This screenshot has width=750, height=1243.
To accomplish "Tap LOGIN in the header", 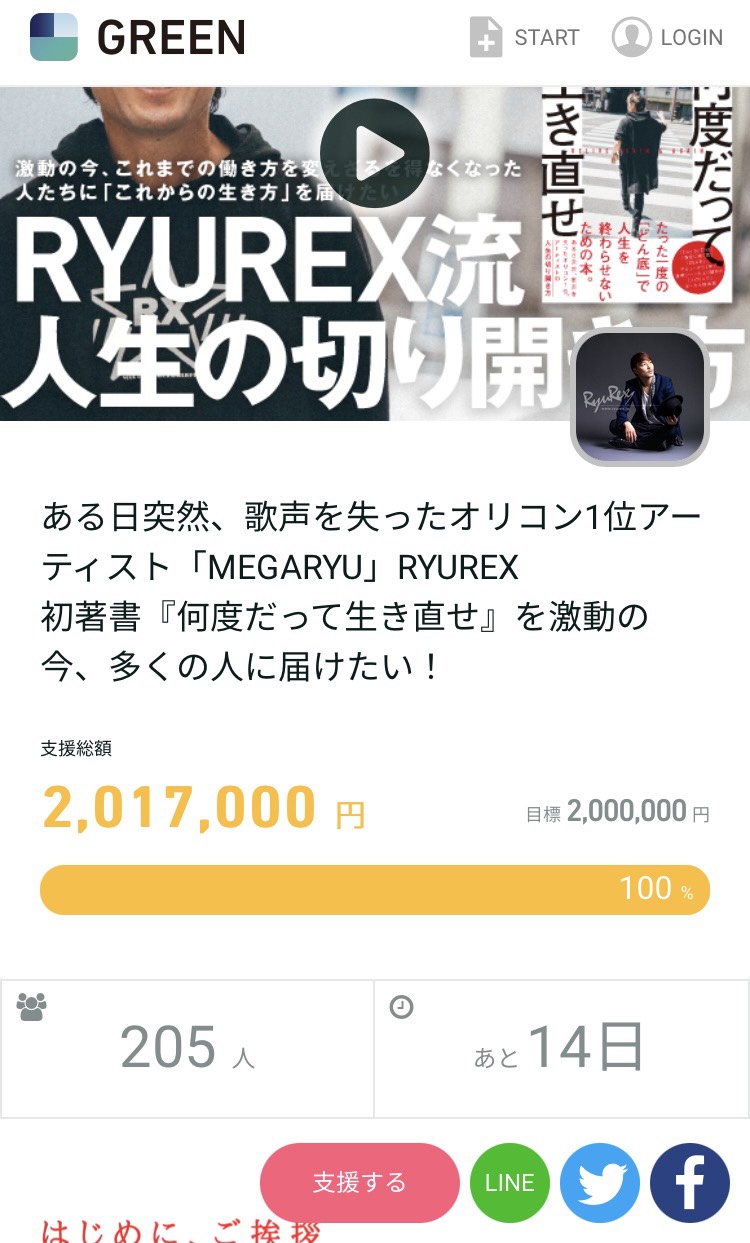I will (667, 38).
